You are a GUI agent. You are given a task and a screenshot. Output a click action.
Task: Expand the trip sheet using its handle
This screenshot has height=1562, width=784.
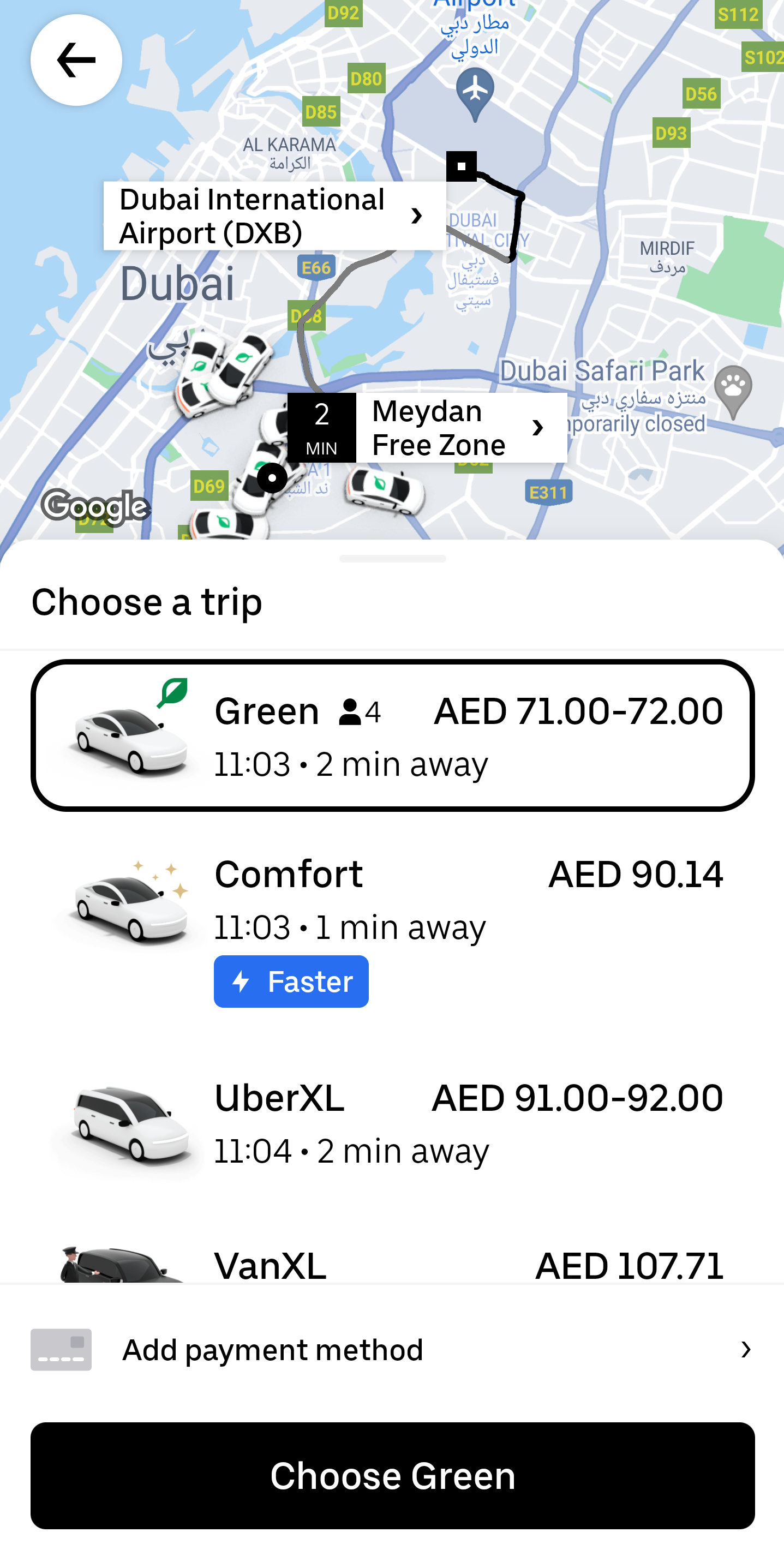[392, 559]
